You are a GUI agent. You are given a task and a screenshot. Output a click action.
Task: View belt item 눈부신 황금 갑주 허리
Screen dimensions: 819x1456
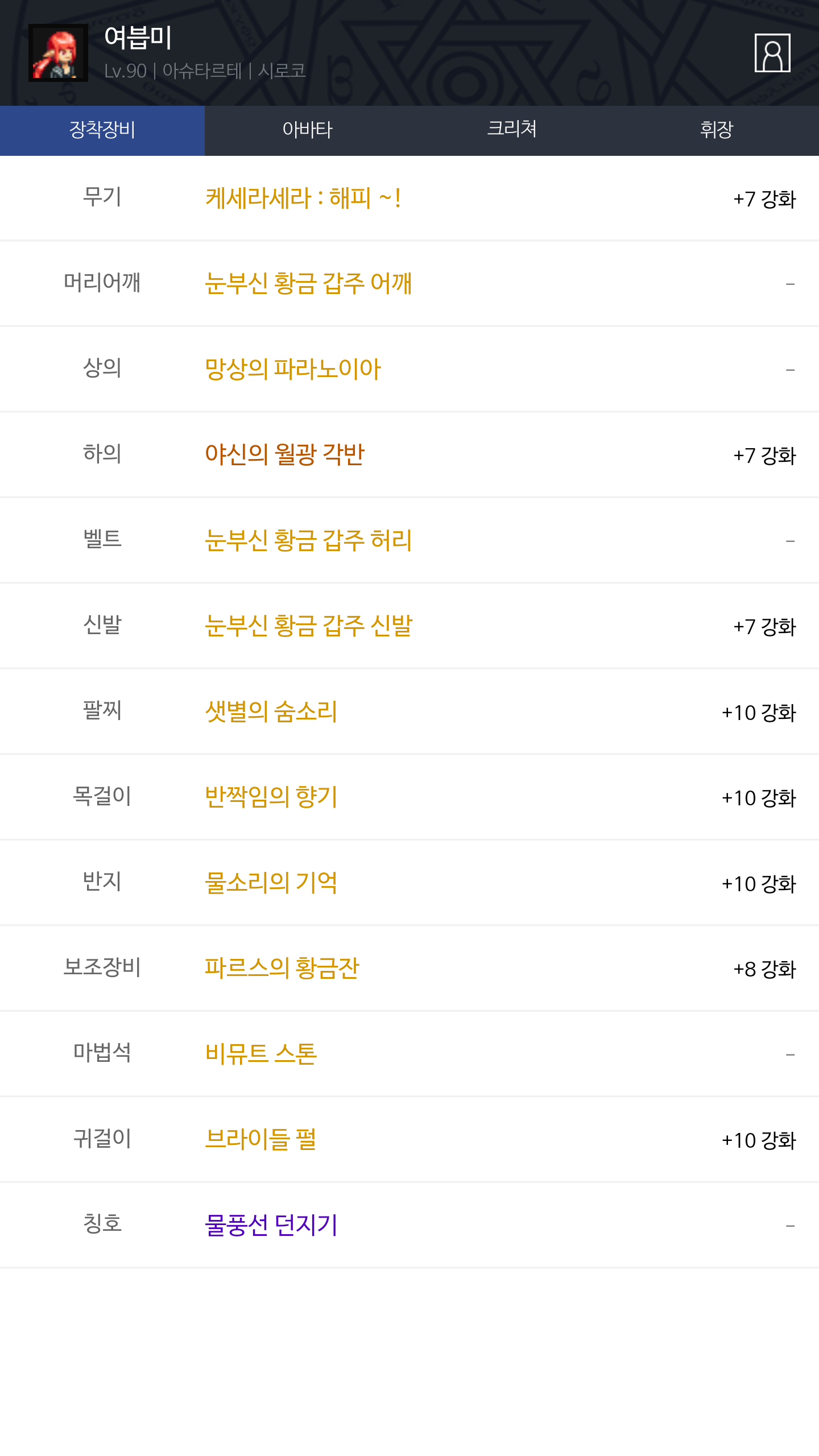[x=308, y=540]
